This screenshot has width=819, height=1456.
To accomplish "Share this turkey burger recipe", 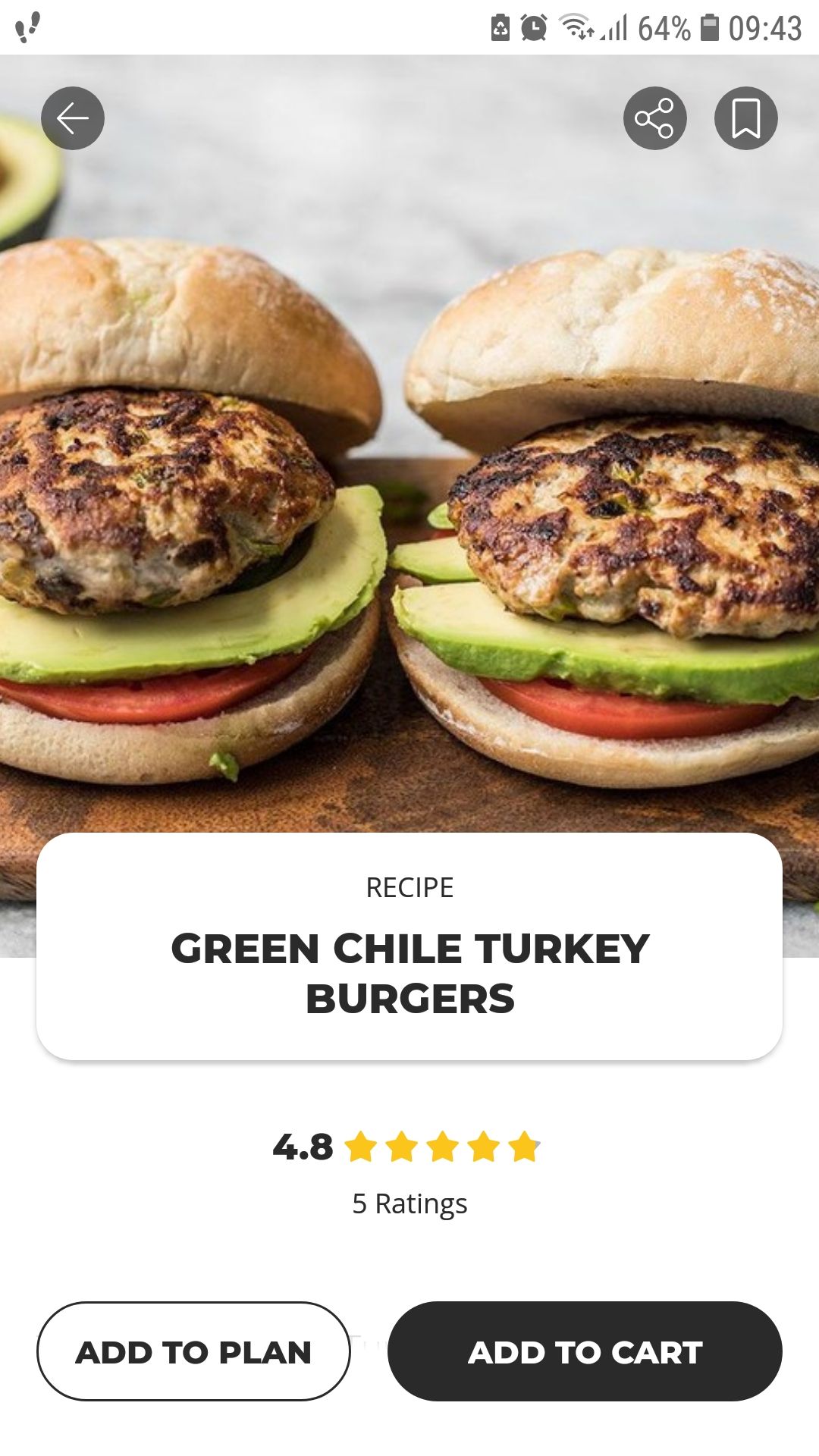I will 654,118.
